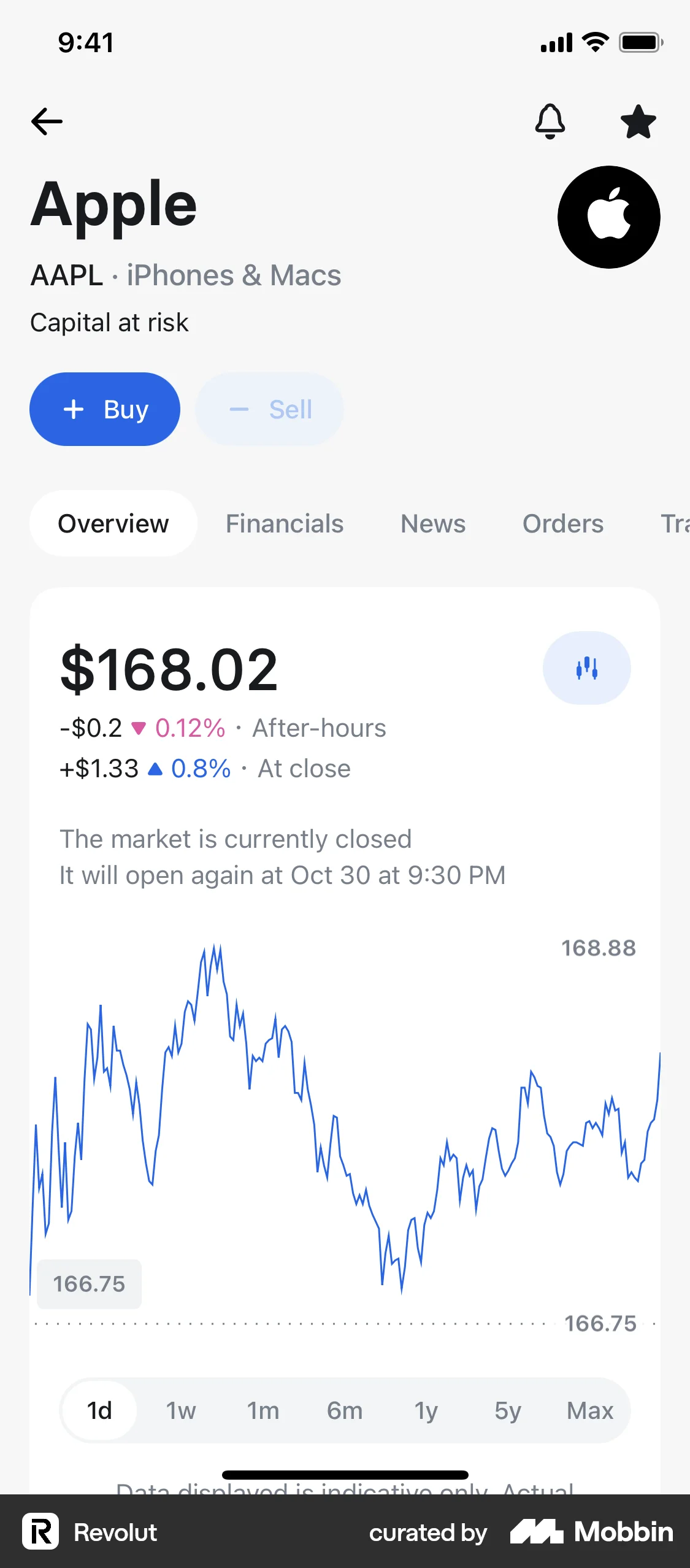Favorite Apple using the star icon
The width and height of the screenshot is (690, 1568).
pos(638,121)
